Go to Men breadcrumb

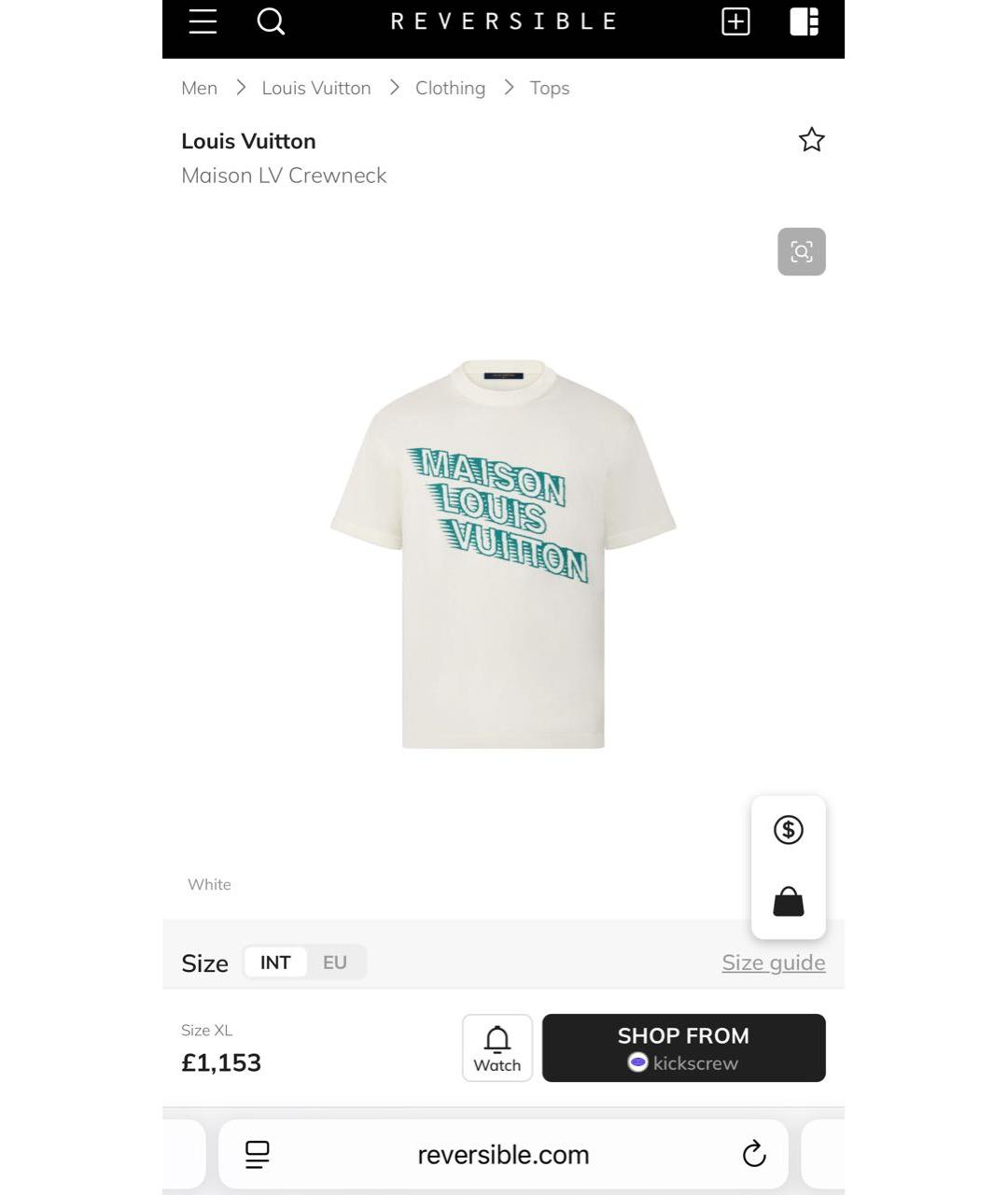pos(199,88)
